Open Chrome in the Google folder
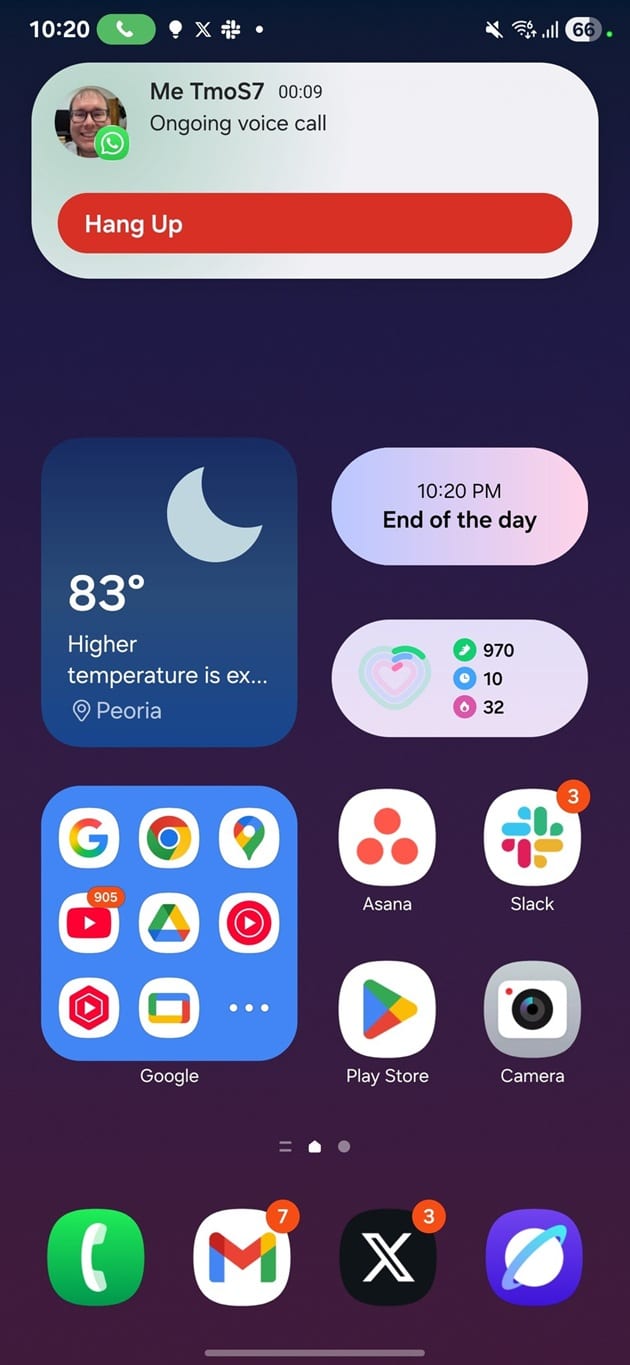 pyautogui.click(x=169, y=838)
